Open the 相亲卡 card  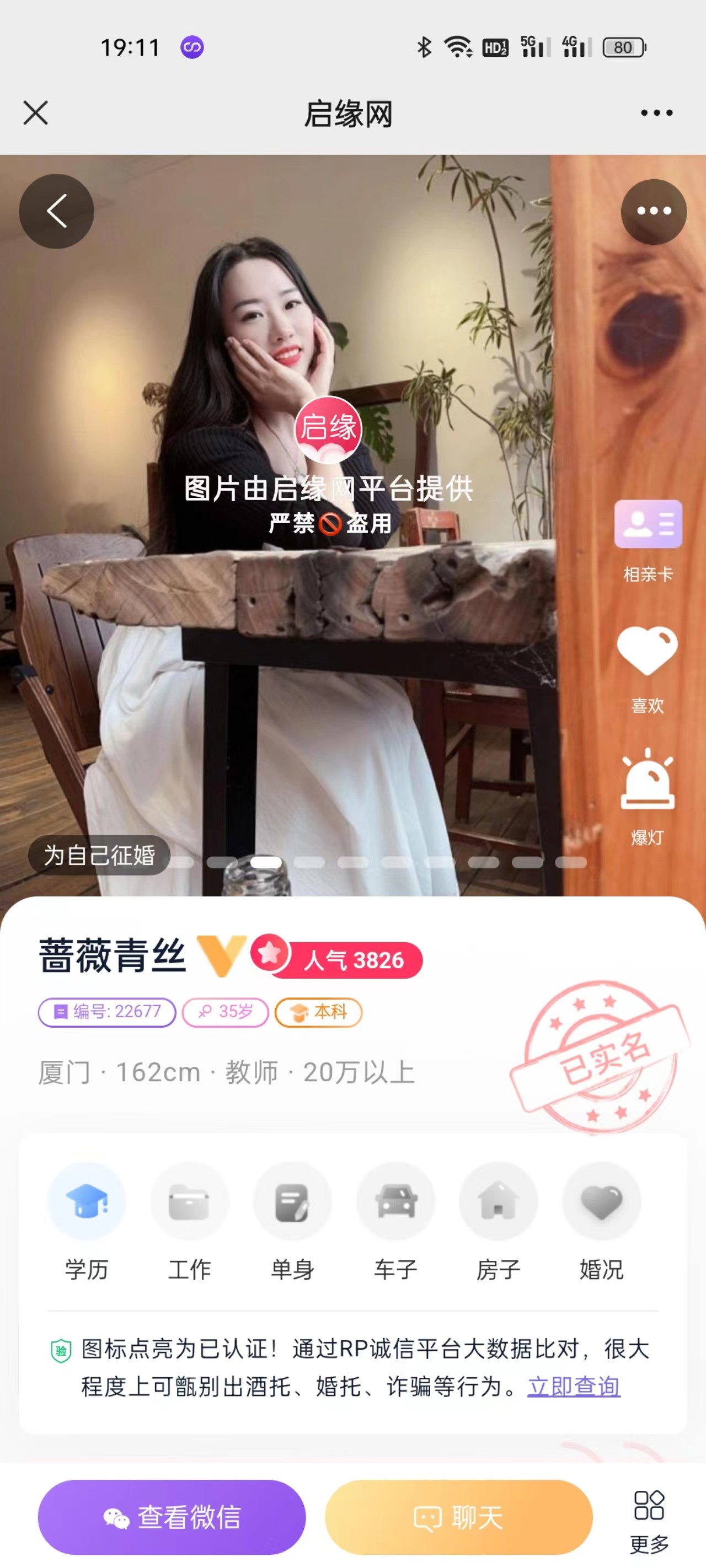click(648, 538)
